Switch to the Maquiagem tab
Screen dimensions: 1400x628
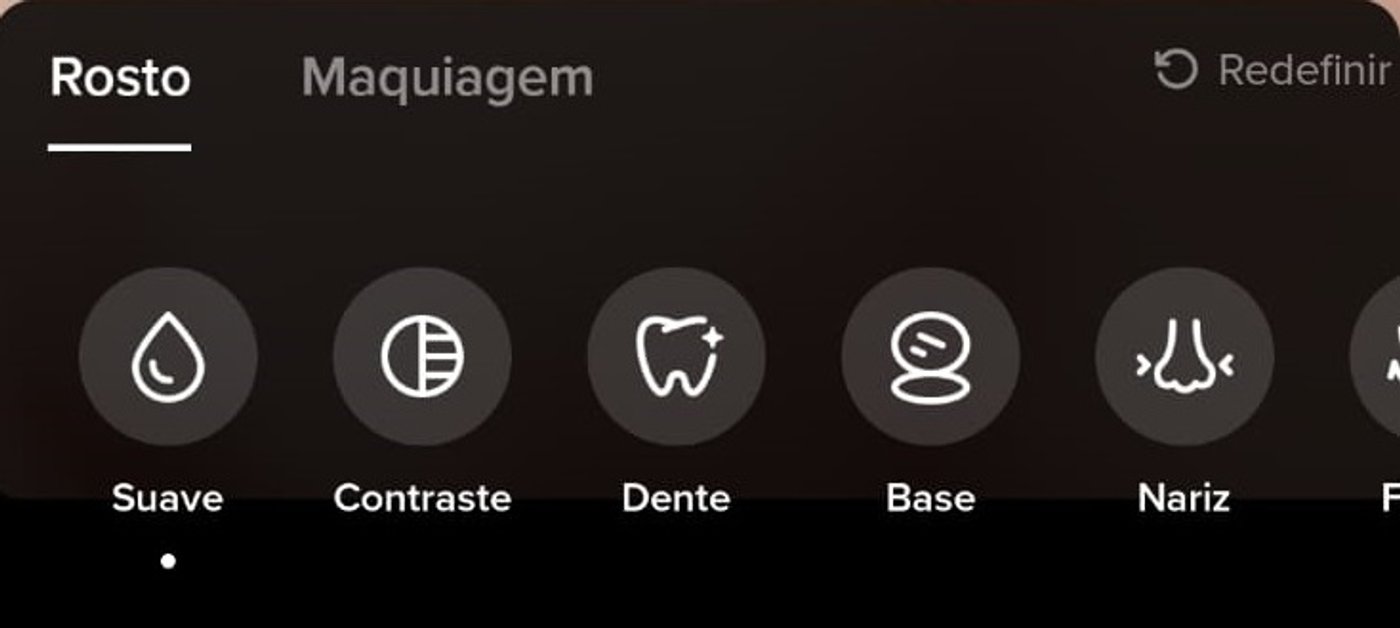pos(447,77)
